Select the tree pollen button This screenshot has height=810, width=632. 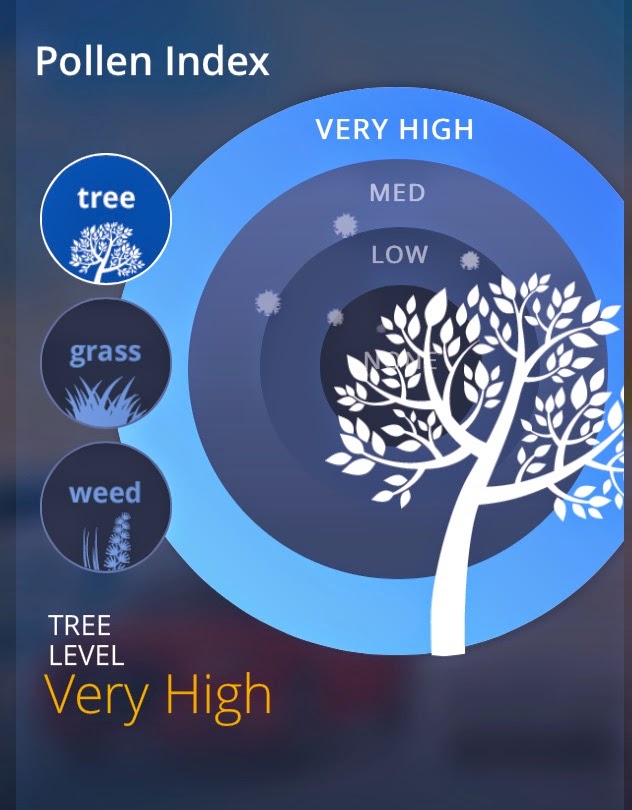(x=106, y=220)
